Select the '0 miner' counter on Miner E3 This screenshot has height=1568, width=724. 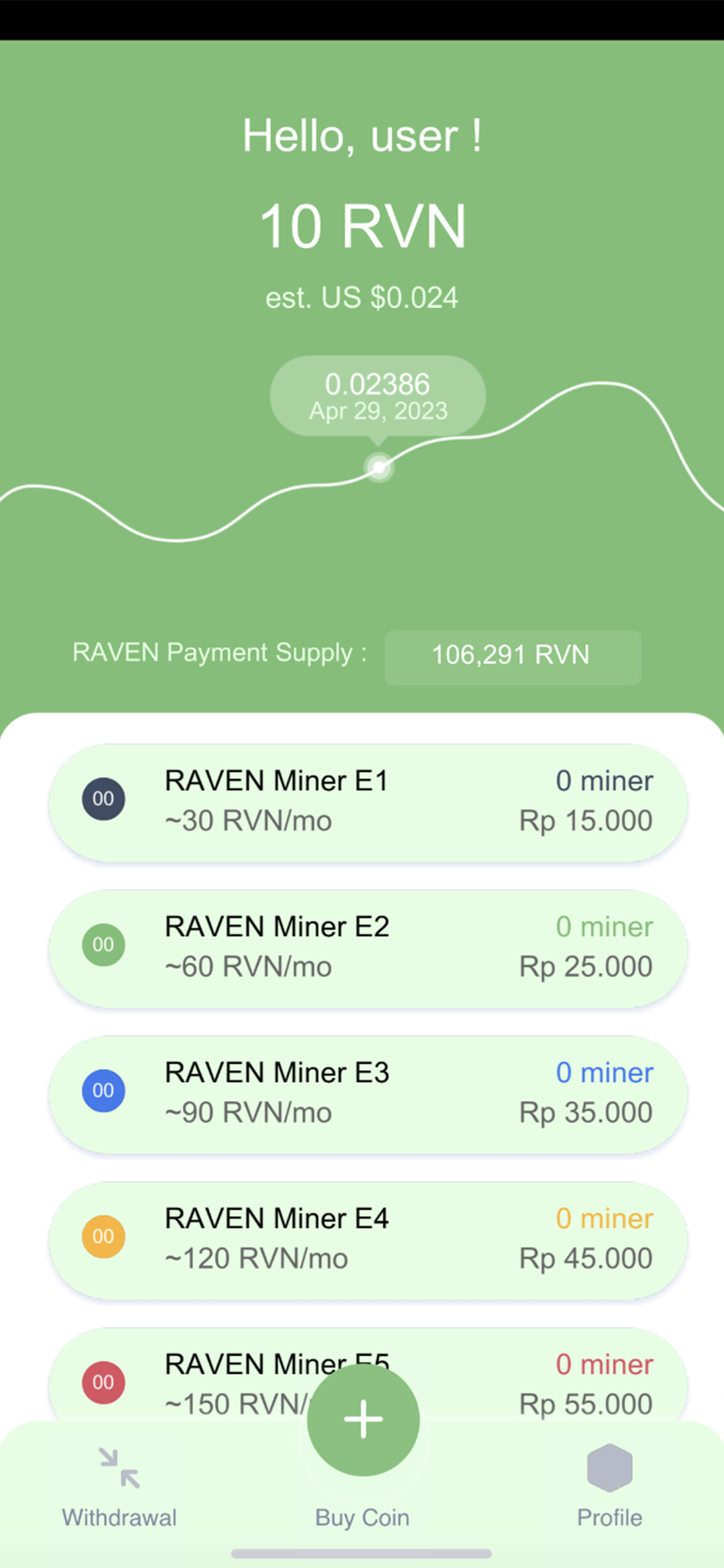coord(605,1072)
